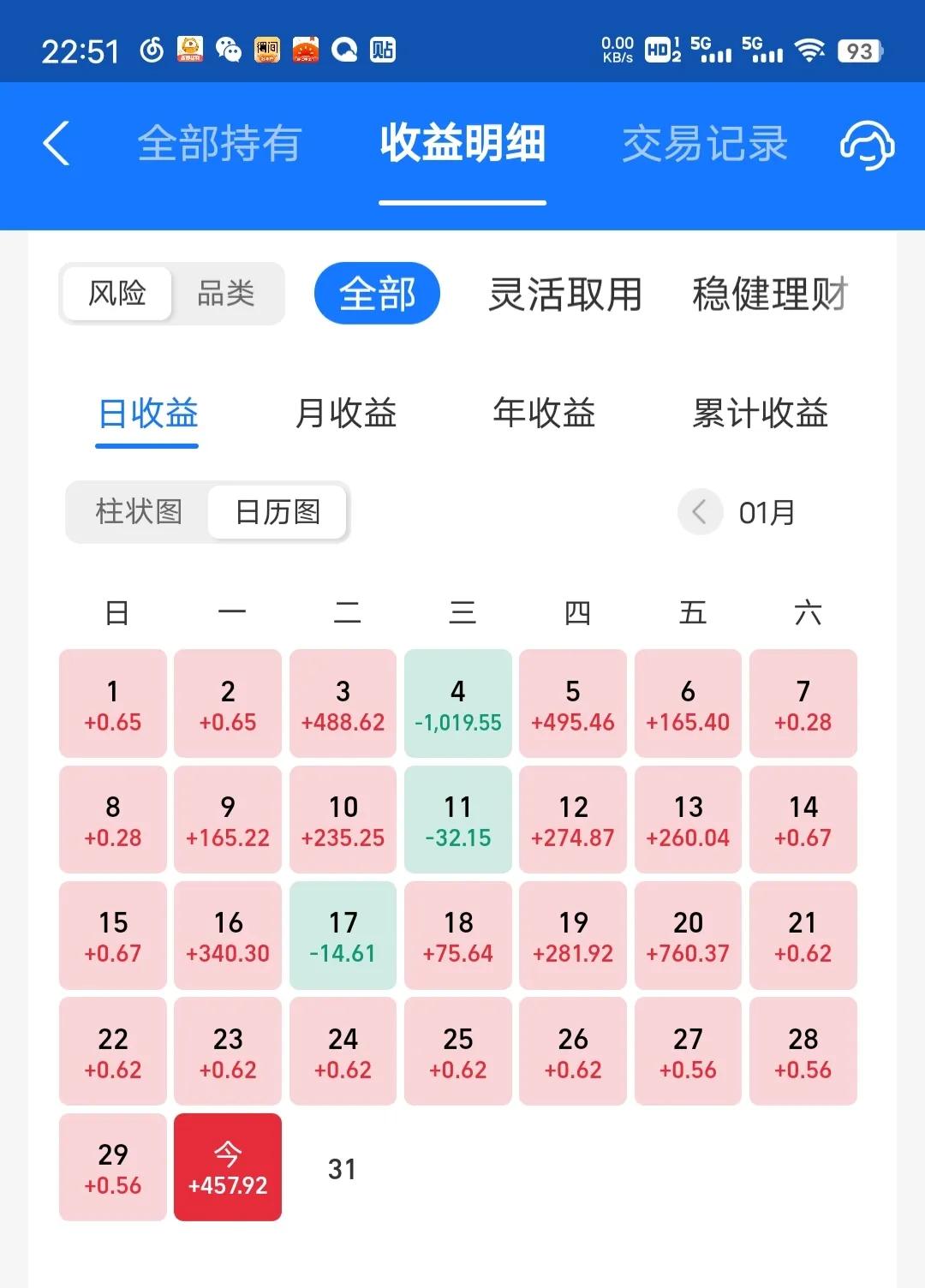Switch to the 年收益 tab
The image size is (925, 1288).
544,414
